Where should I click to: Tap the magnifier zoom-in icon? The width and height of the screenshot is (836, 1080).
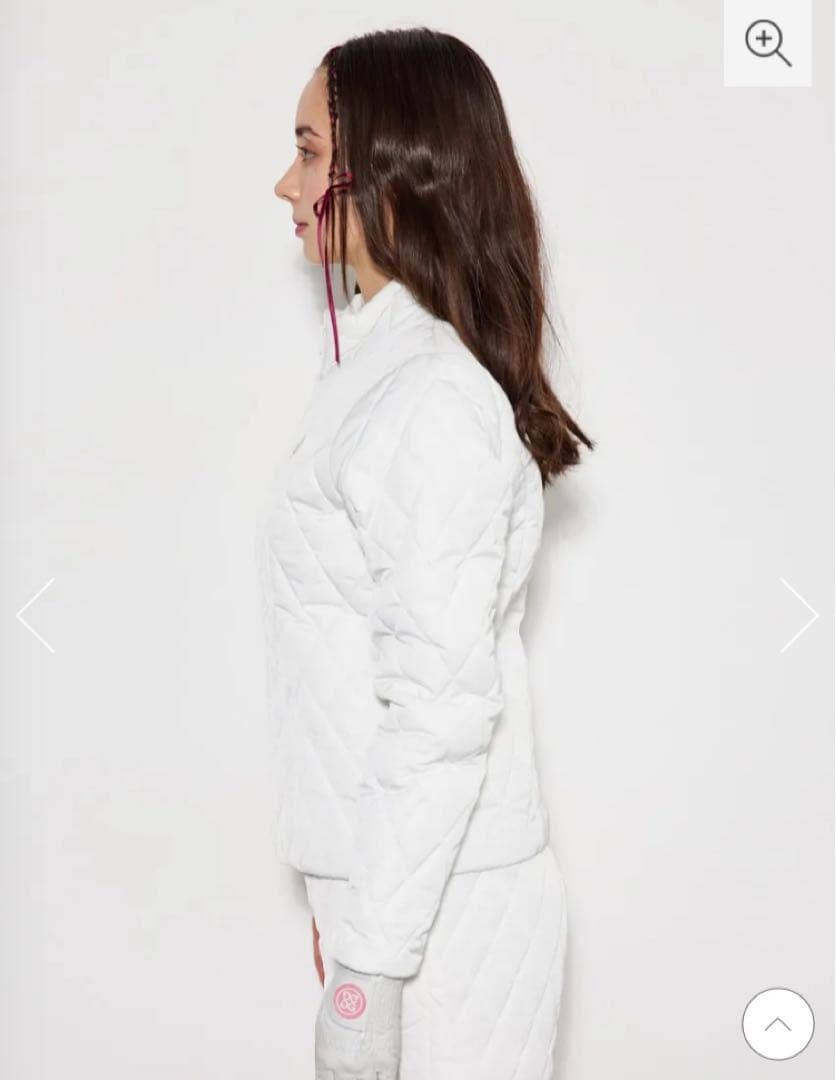pyautogui.click(x=767, y=43)
